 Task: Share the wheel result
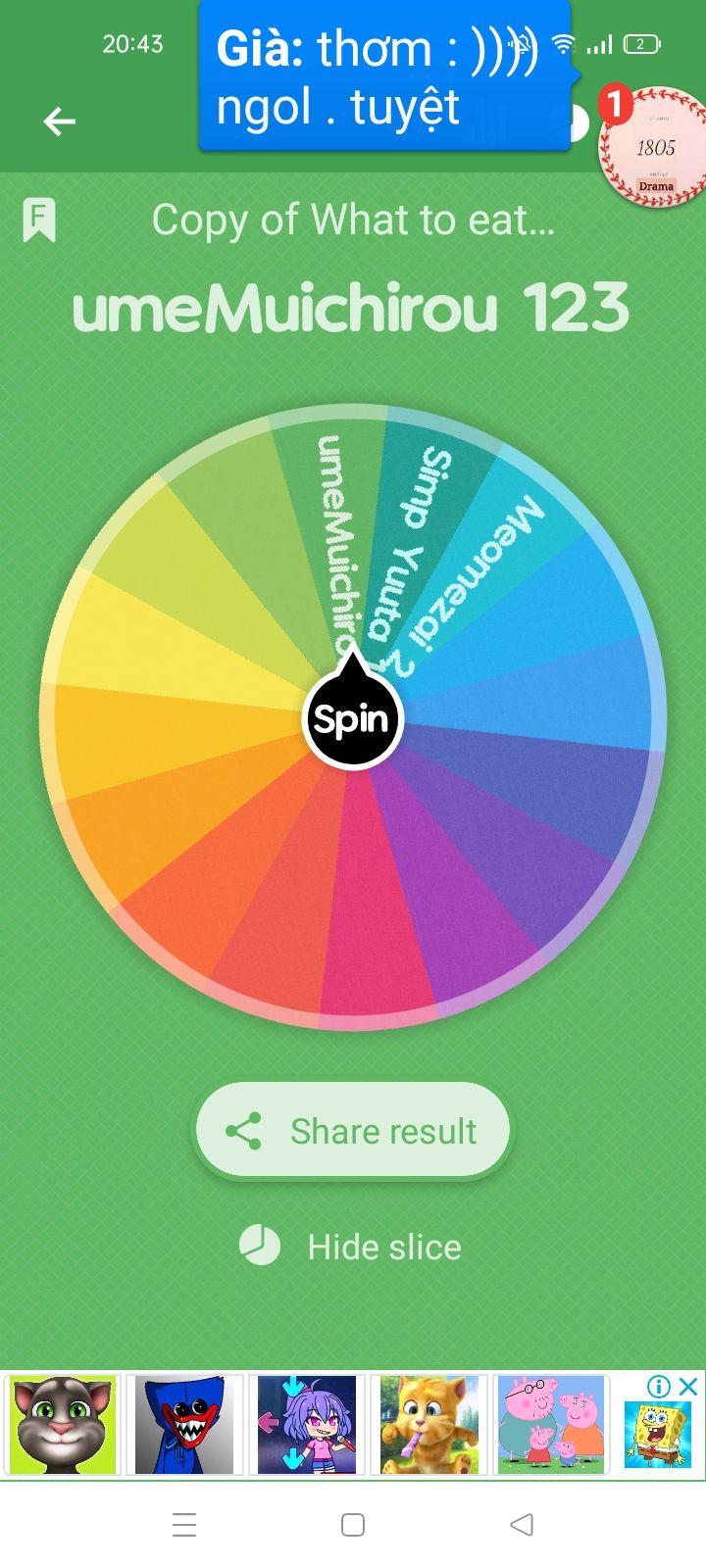coord(353,1131)
